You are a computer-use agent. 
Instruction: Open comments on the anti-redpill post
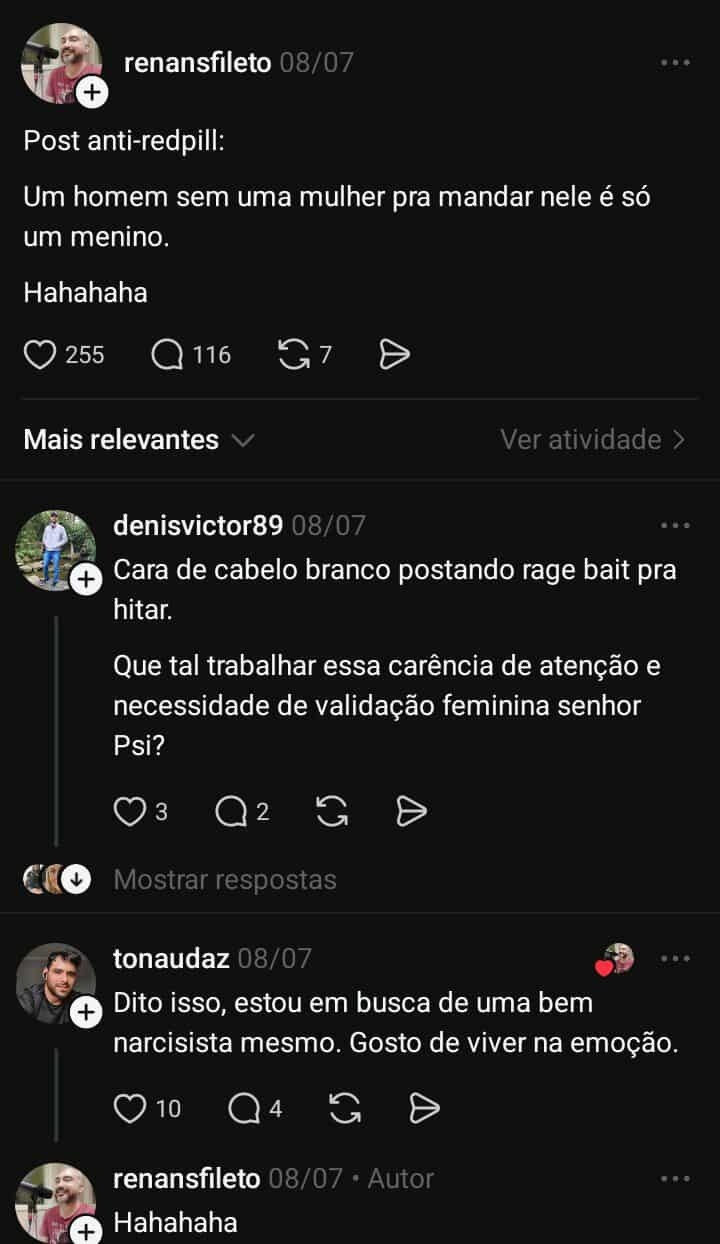(x=168, y=355)
